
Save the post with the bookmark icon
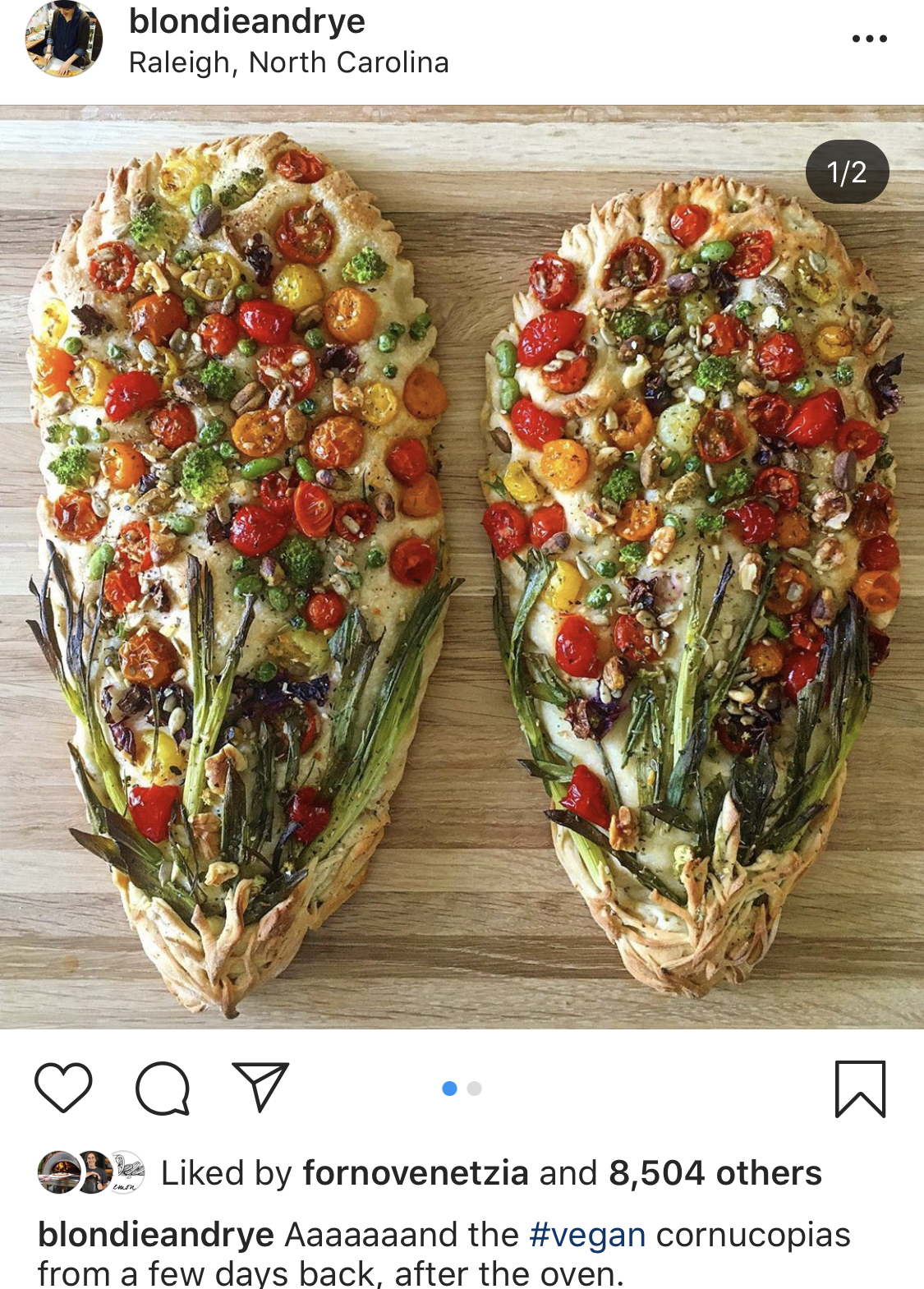[x=860, y=1088]
